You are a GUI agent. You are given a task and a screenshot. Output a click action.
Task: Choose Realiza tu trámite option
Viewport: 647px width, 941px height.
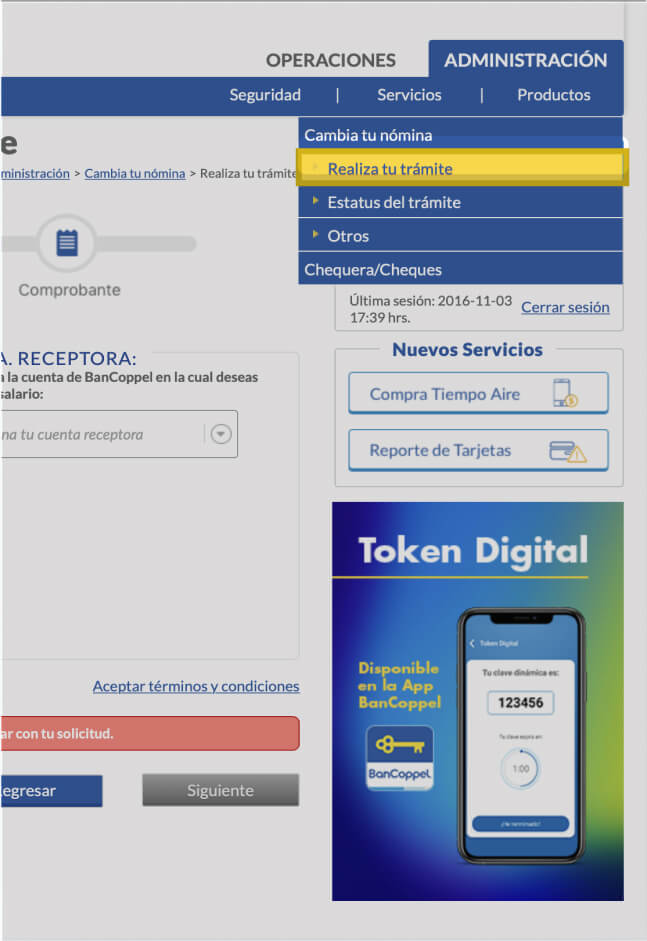(x=390, y=169)
